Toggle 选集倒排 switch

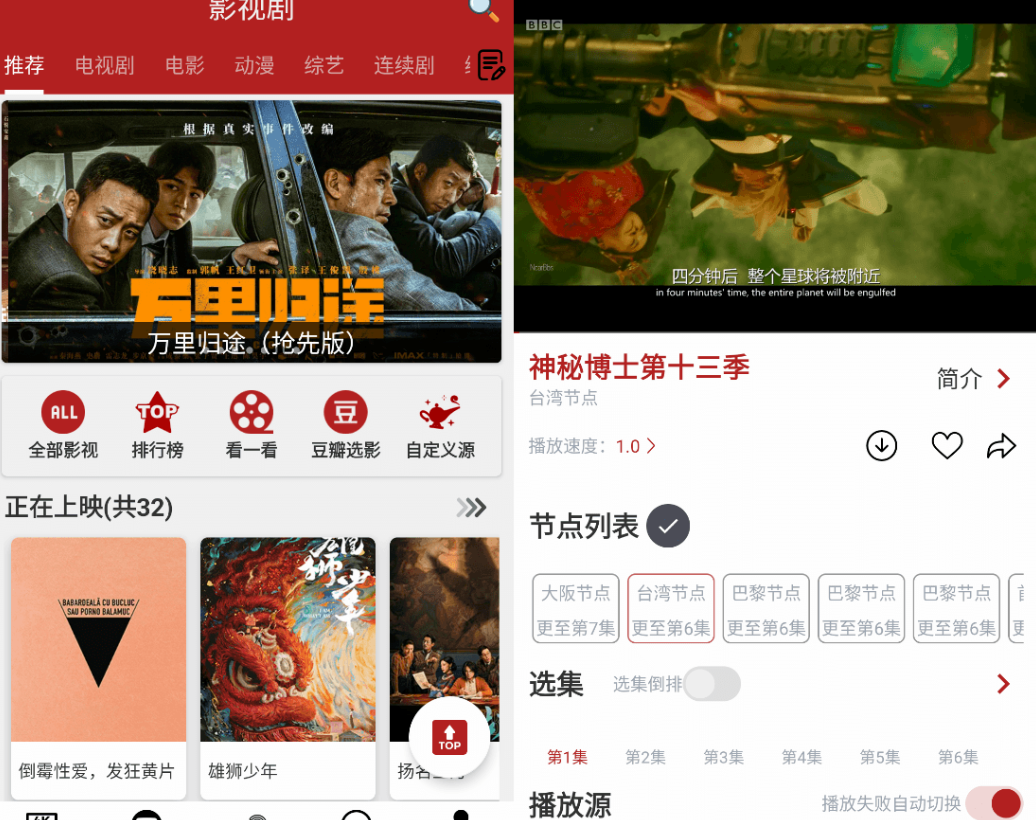(x=713, y=684)
